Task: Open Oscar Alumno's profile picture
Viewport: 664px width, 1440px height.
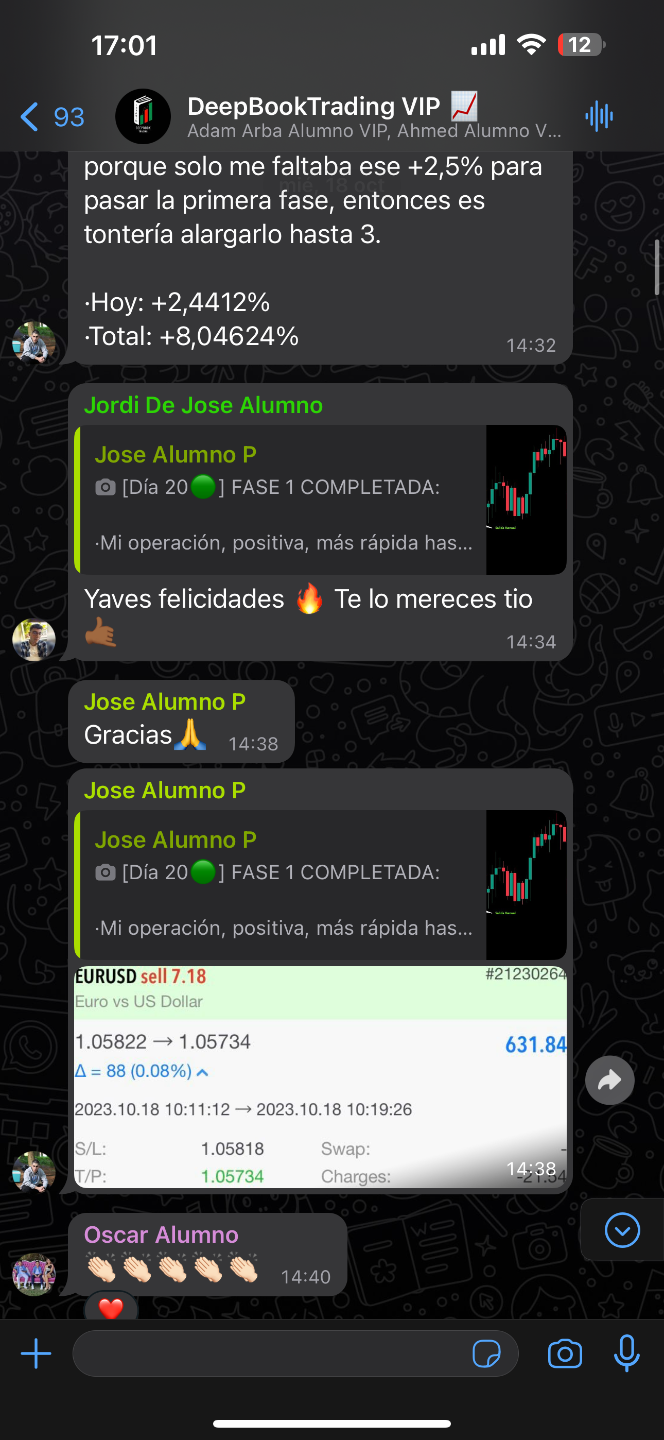Action: click(x=34, y=1274)
